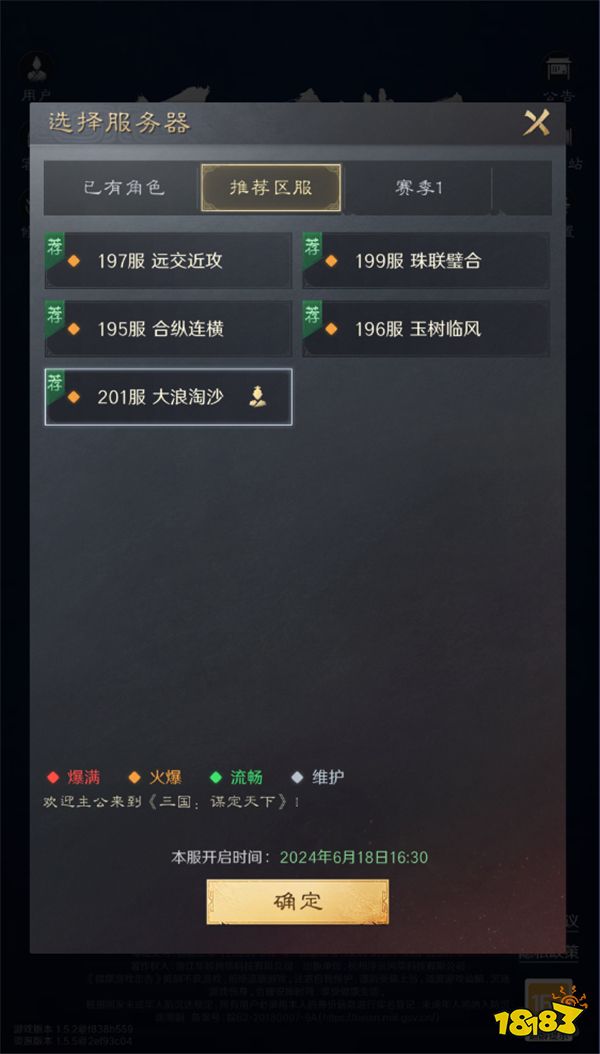Pick server 196服 玉树临风
The image size is (600, 1054).
point(426,328)
